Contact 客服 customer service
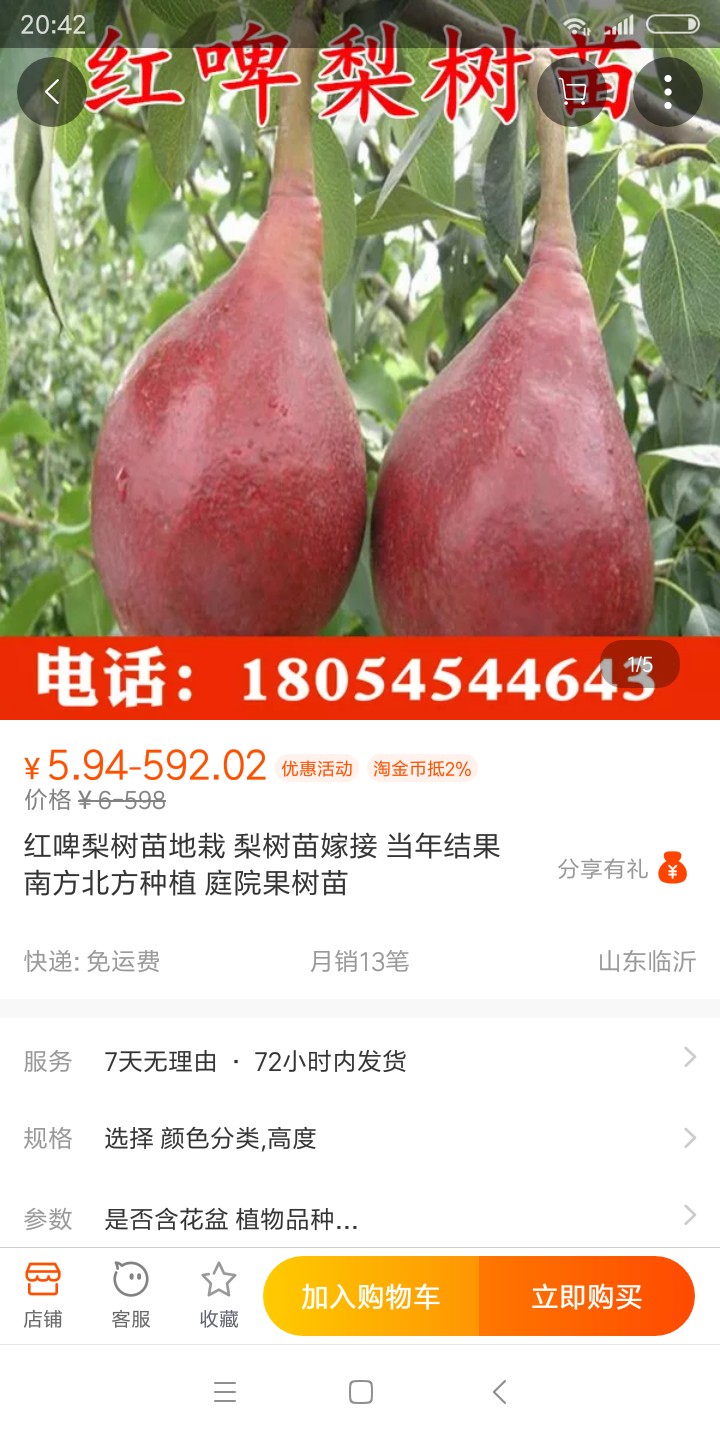 click(x=131, y=1296)
